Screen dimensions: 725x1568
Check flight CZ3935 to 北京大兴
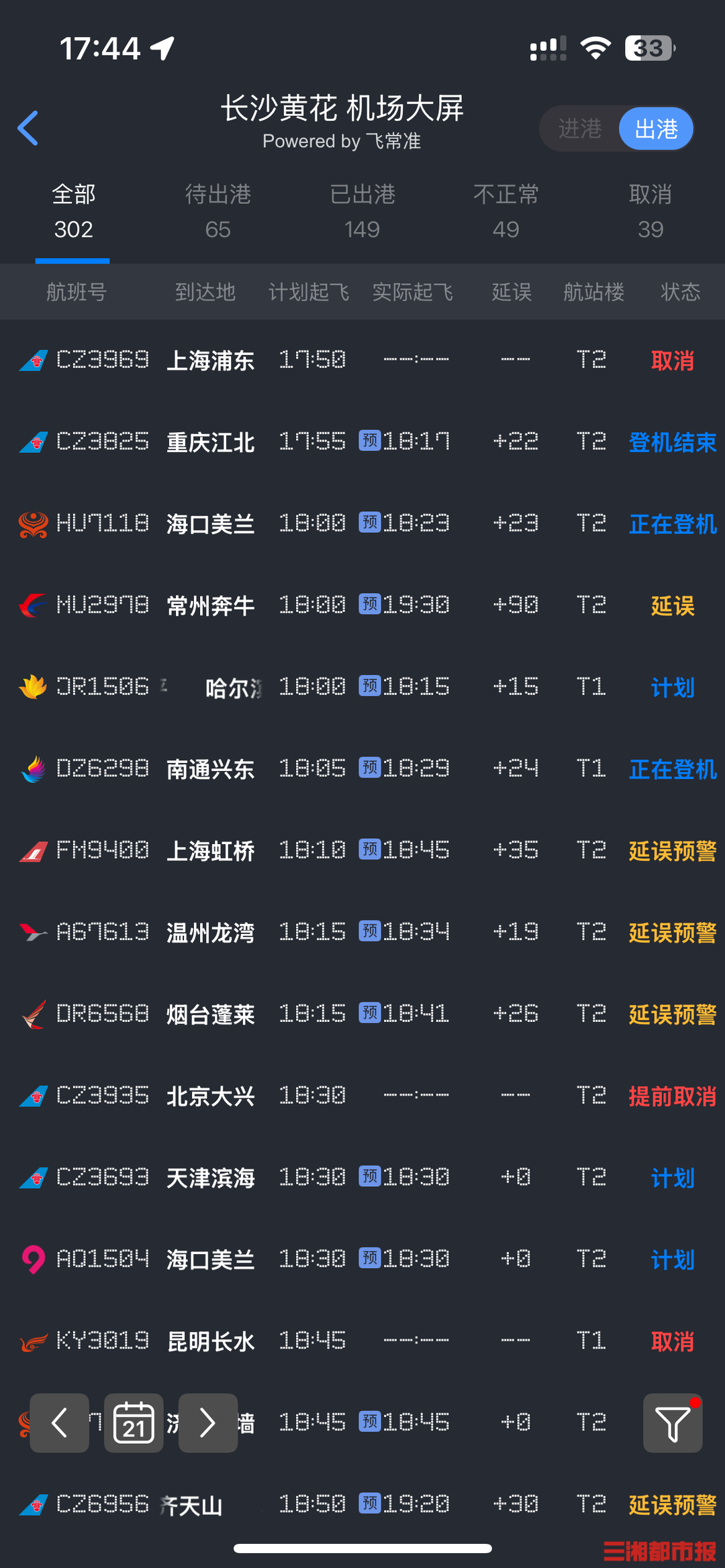coord(362,1096)
